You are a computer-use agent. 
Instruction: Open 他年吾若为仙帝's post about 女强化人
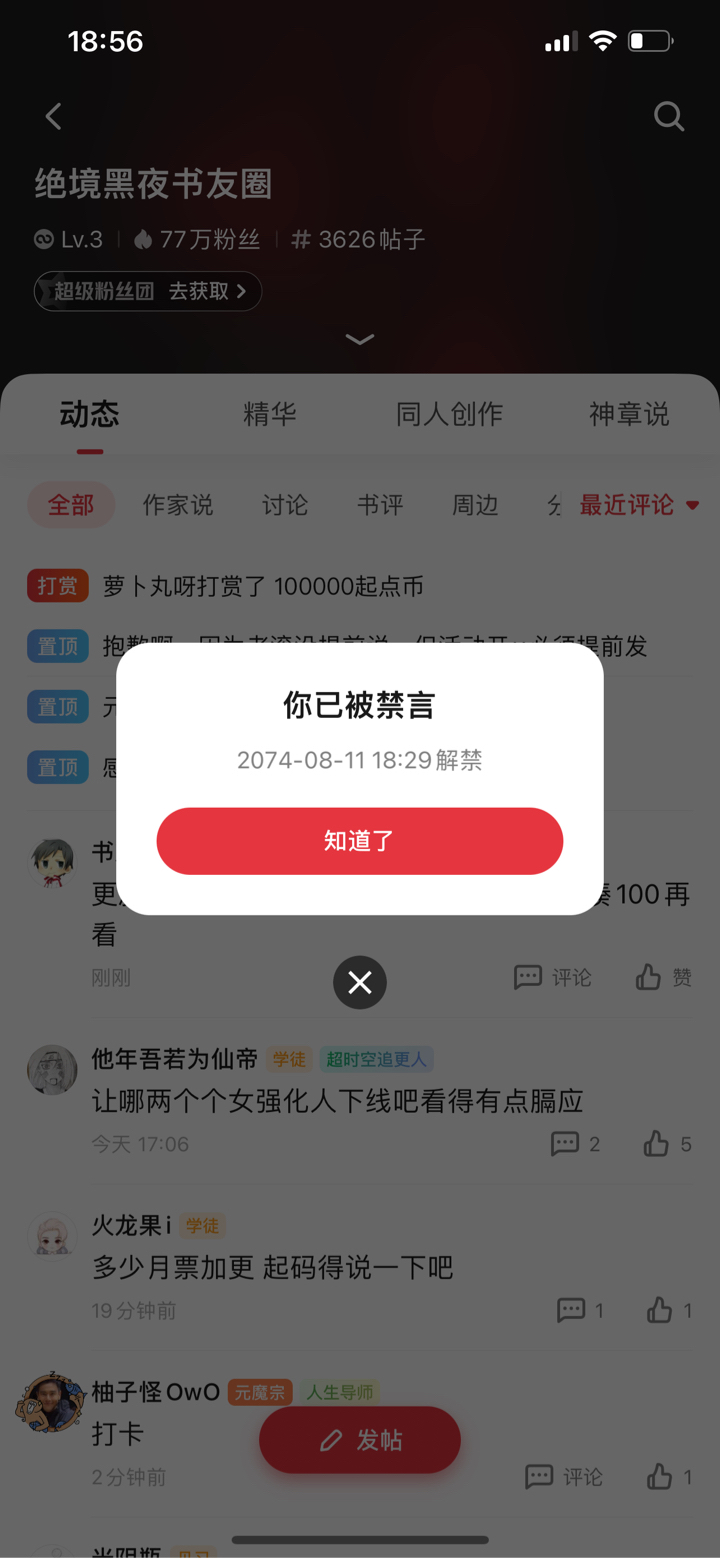[337, 1101]
